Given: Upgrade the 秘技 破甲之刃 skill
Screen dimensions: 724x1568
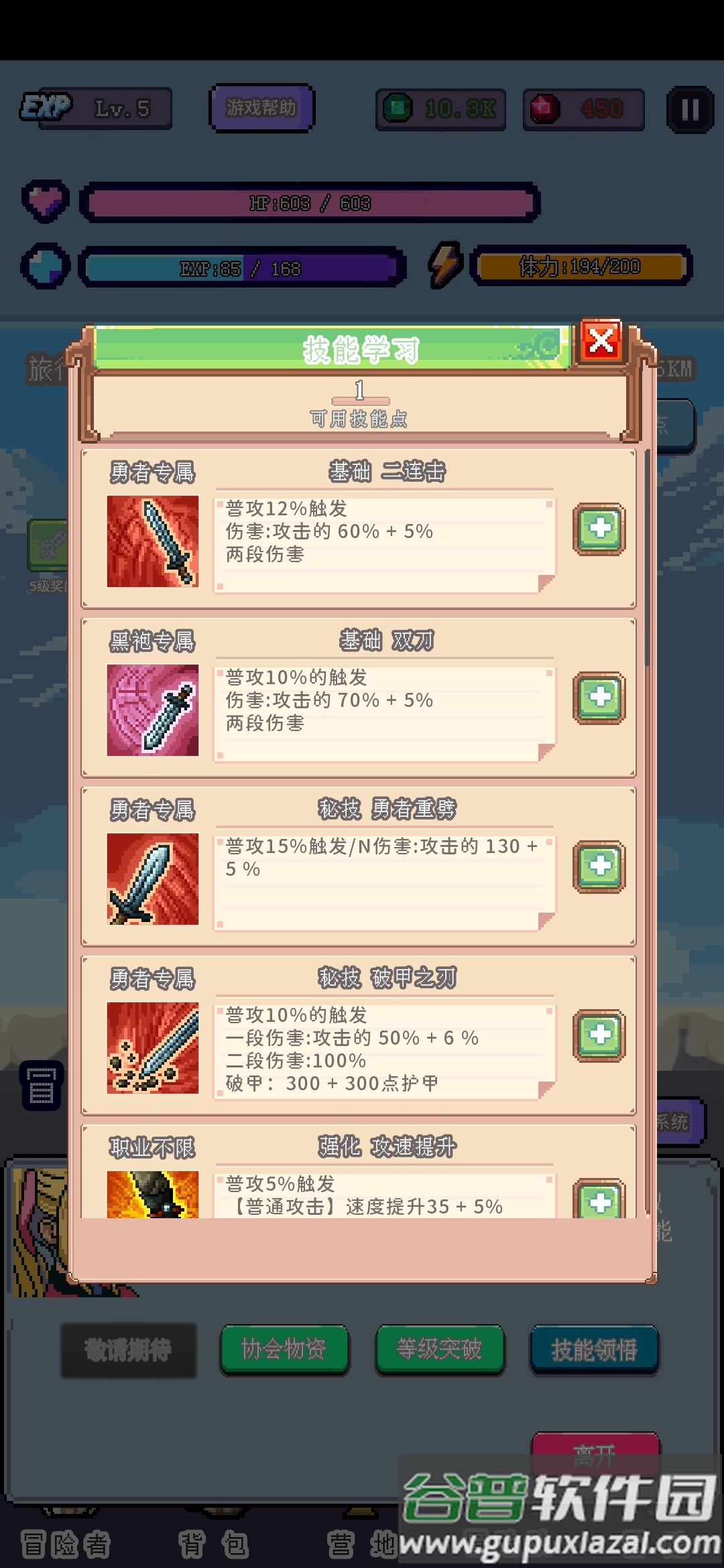Looking at the screenshot, I should pos(599,1035).
